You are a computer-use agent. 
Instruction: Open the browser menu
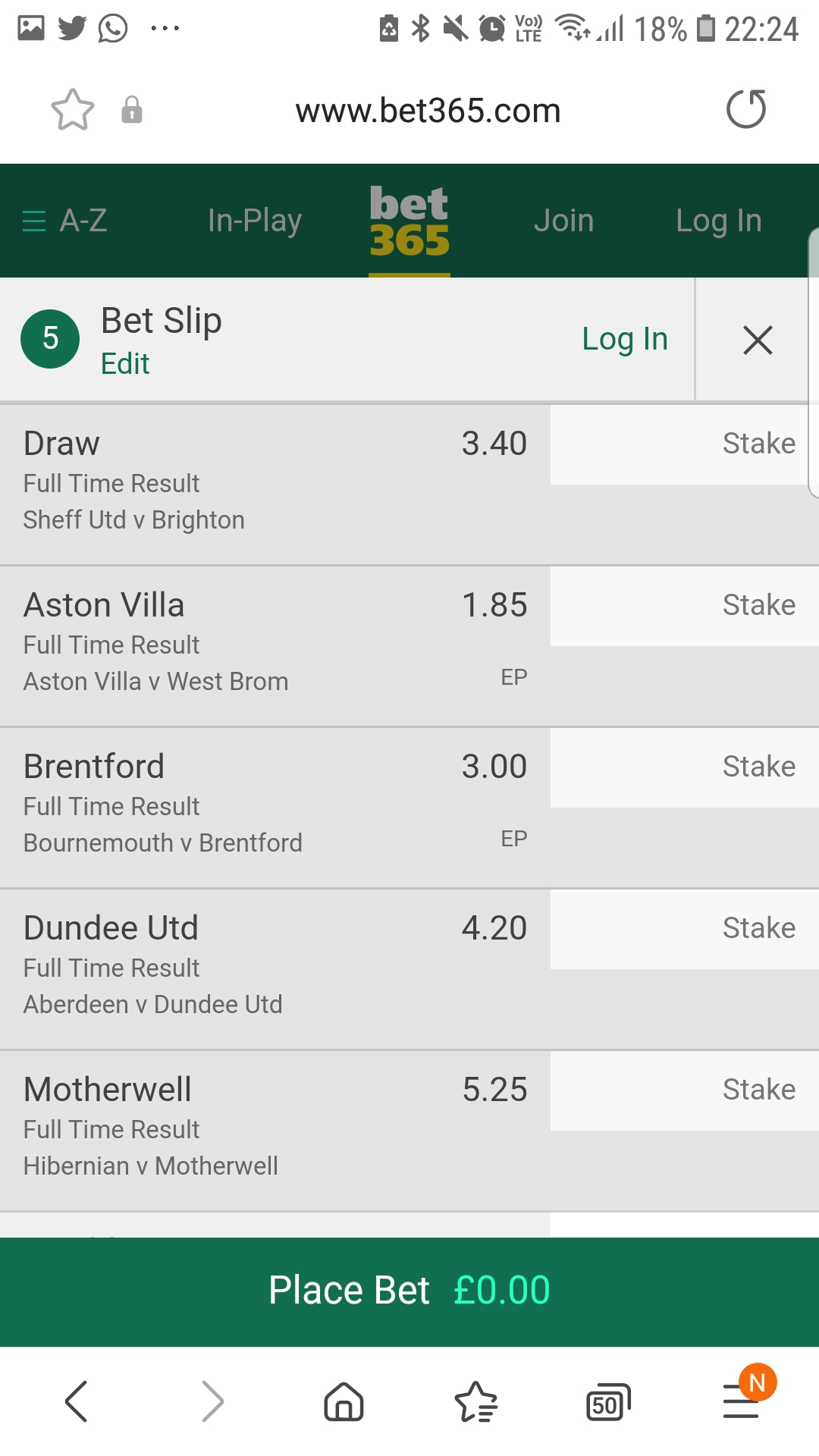coord(742,1401)
